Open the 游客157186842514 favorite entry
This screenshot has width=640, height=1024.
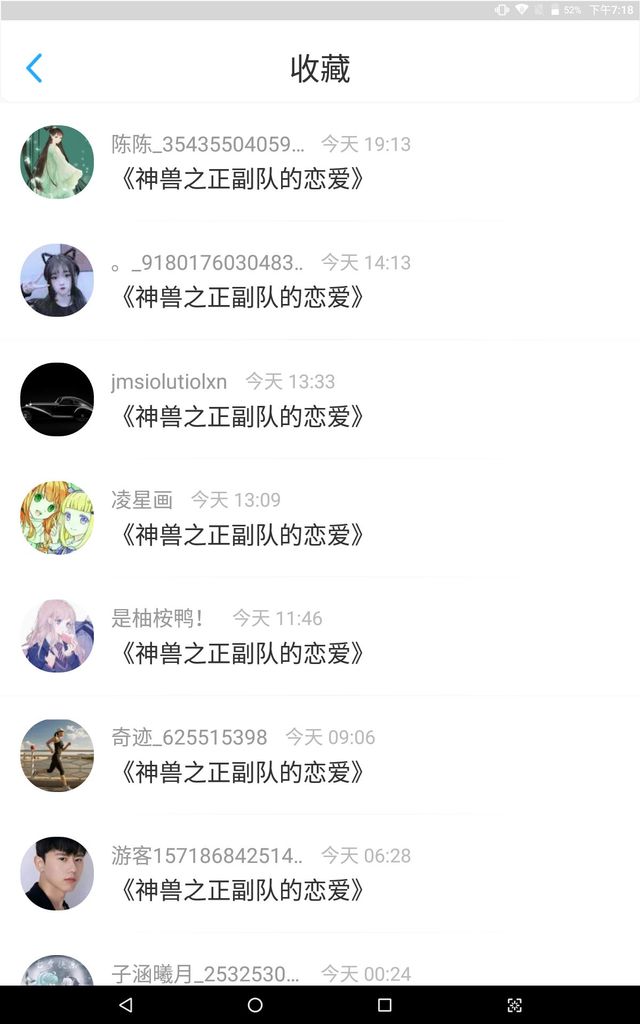click(x=320, y=873)
